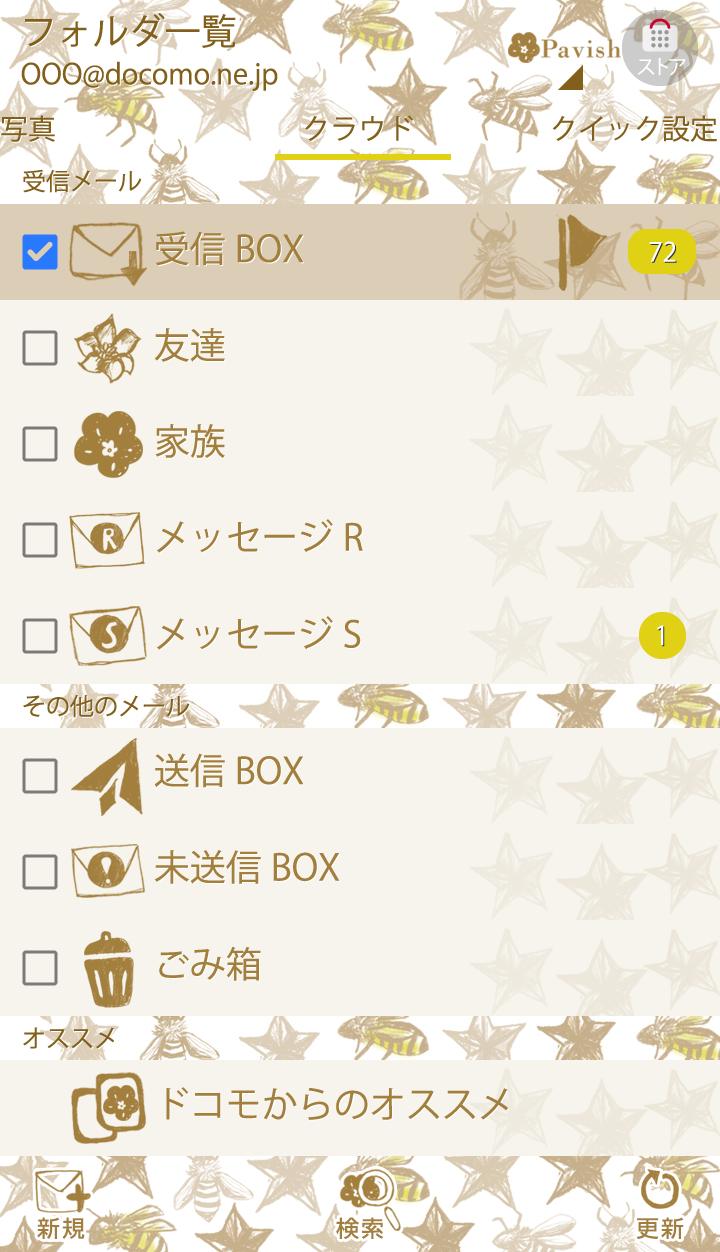Open 検索 to search mail
The image size is (720, 1252).
(362, 1204)
